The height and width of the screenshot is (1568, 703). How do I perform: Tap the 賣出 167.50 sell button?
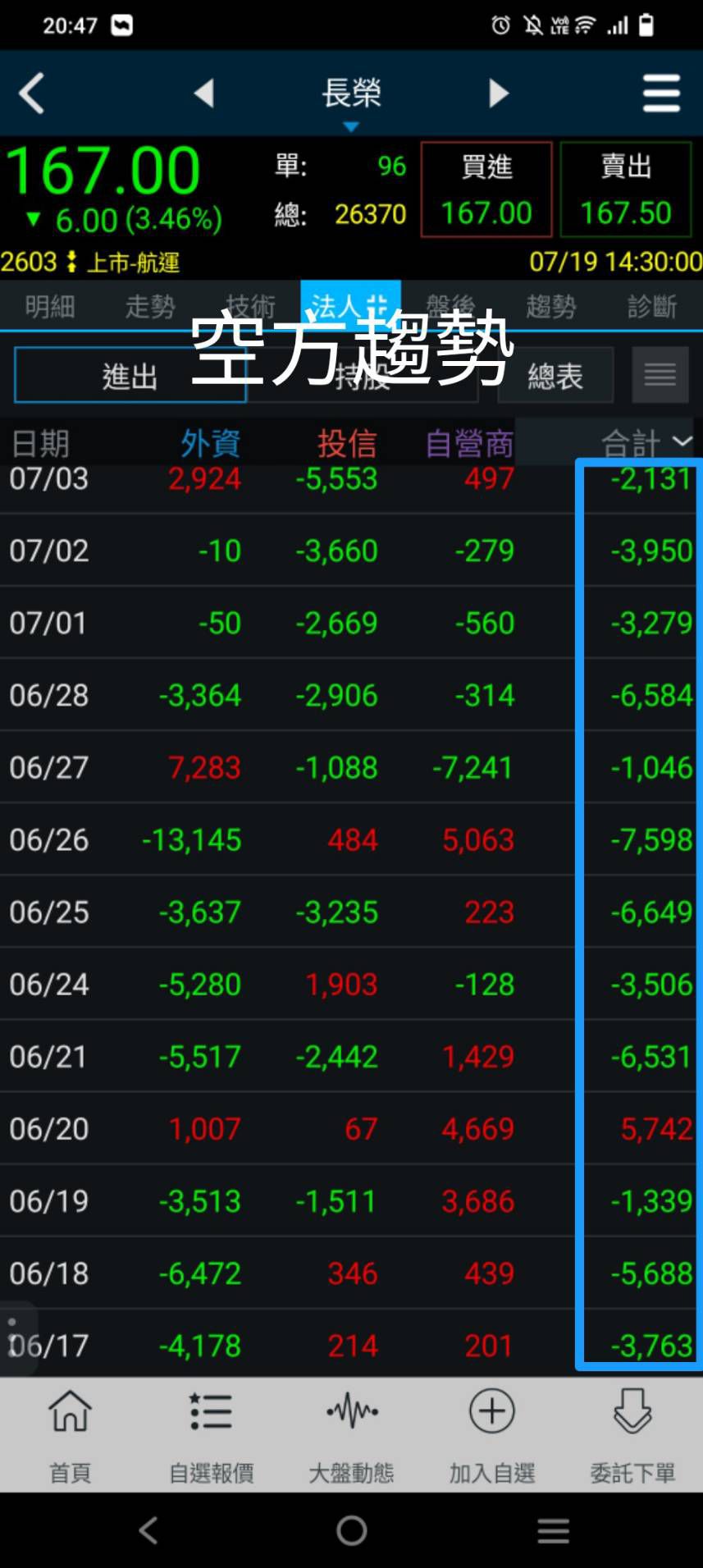tap(626, 190)
